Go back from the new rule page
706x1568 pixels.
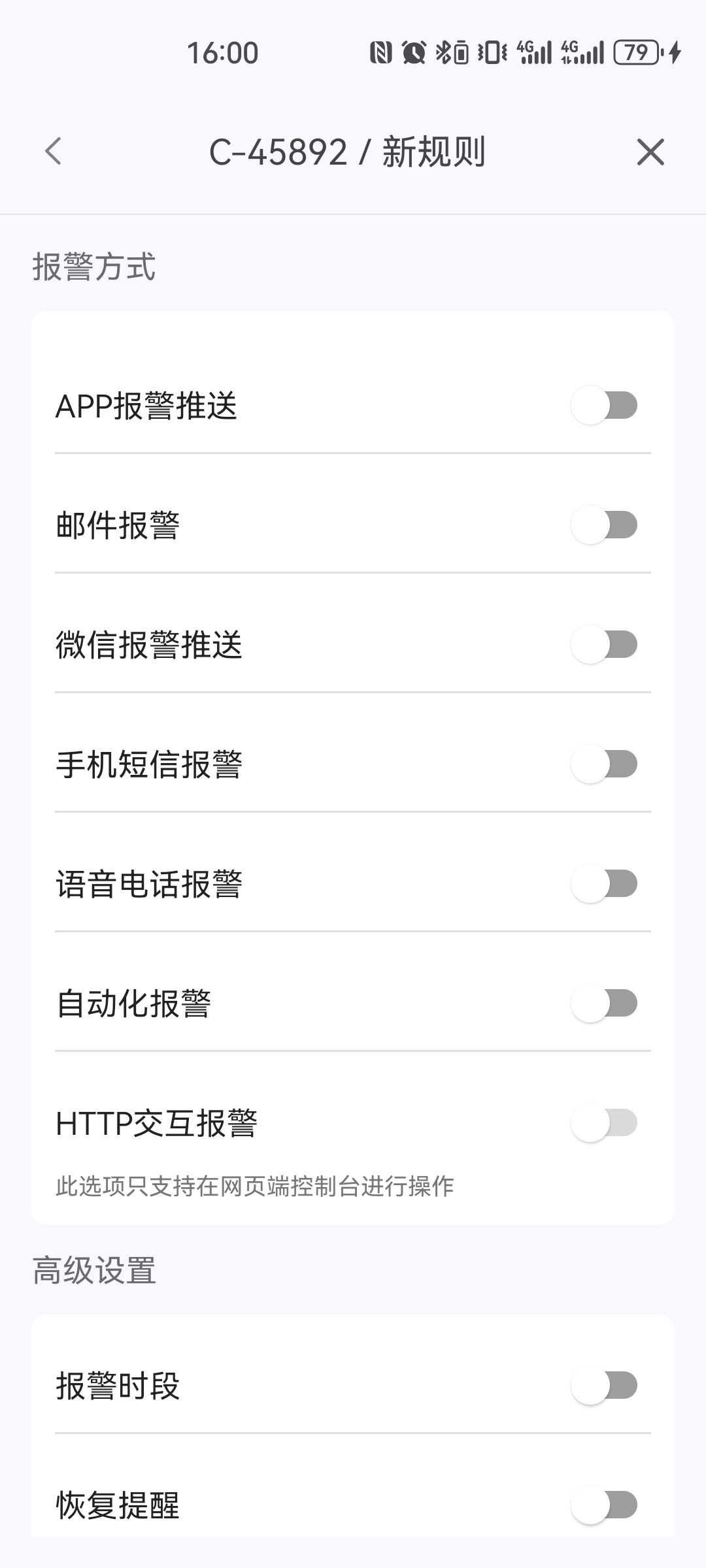54,152
